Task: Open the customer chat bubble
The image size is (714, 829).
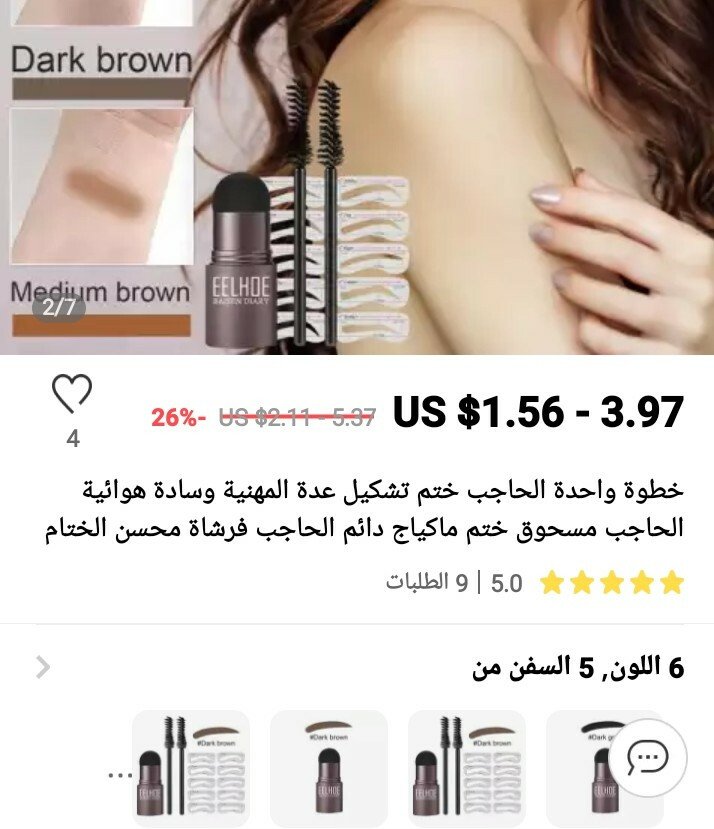Action: [x=647, y=758]
